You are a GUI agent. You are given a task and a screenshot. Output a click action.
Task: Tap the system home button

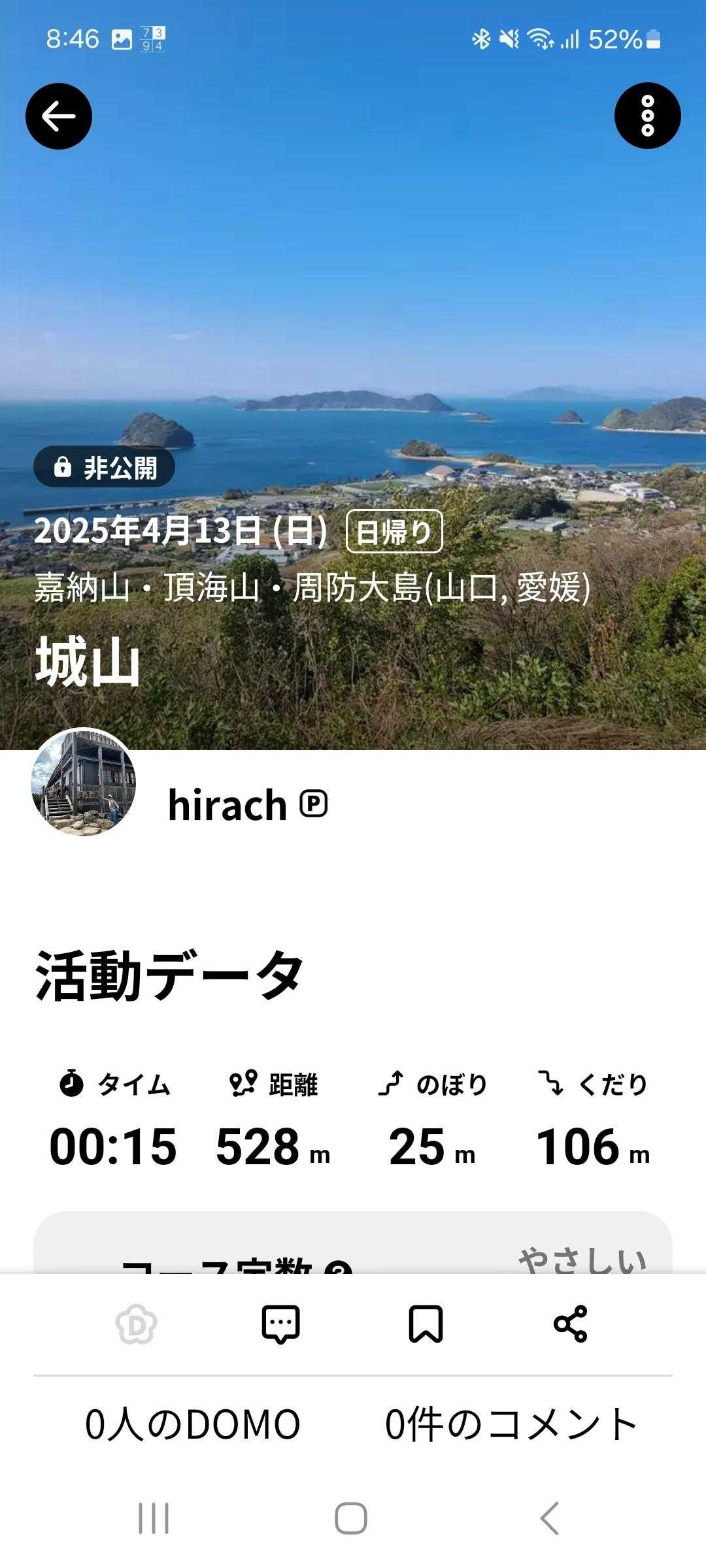[x=351, y=1518]
